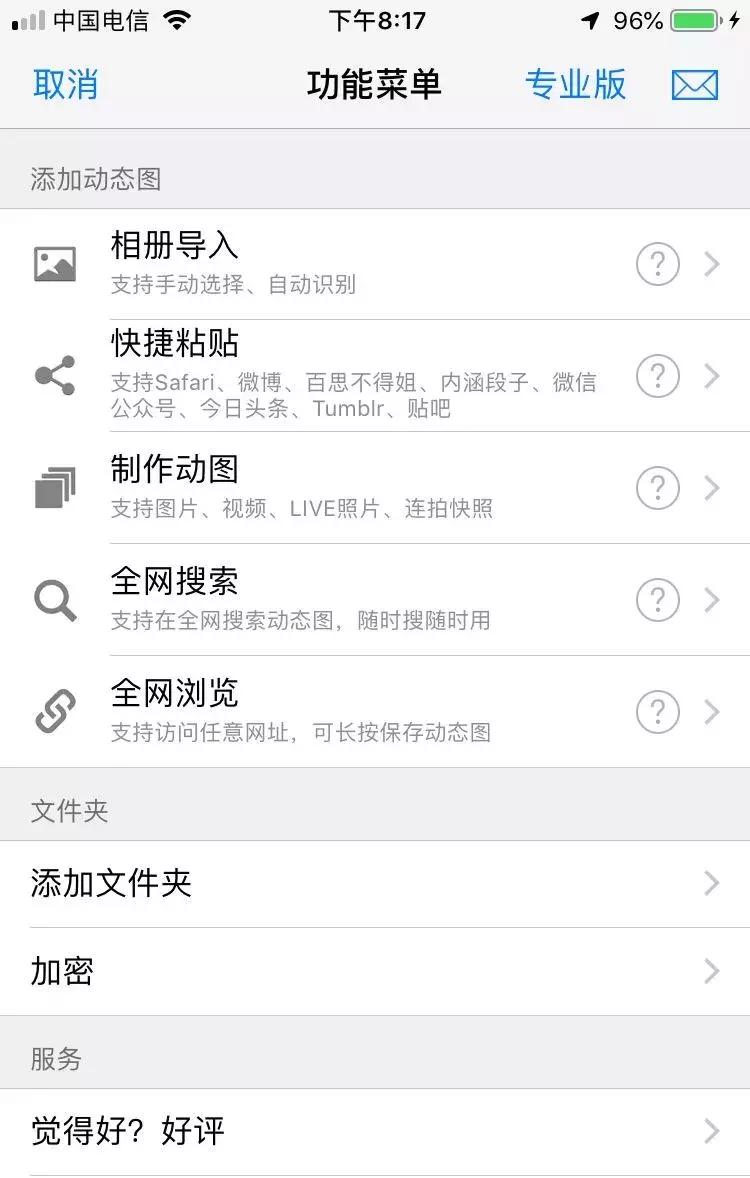Open 制作动图 to create a GIF
The image size is (750, 1178).
click(300, 488)
